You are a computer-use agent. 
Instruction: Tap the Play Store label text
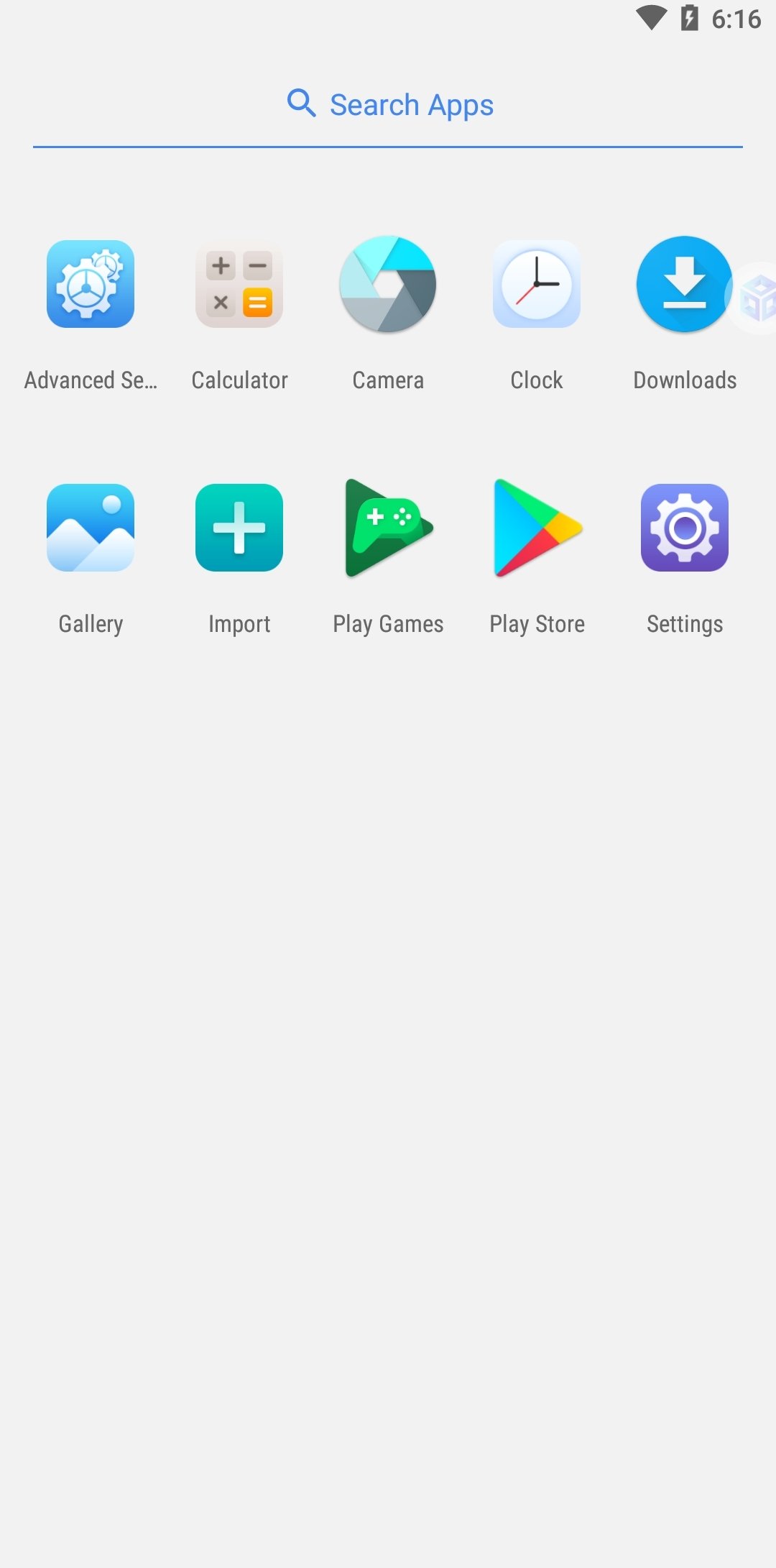coord(537,623)
